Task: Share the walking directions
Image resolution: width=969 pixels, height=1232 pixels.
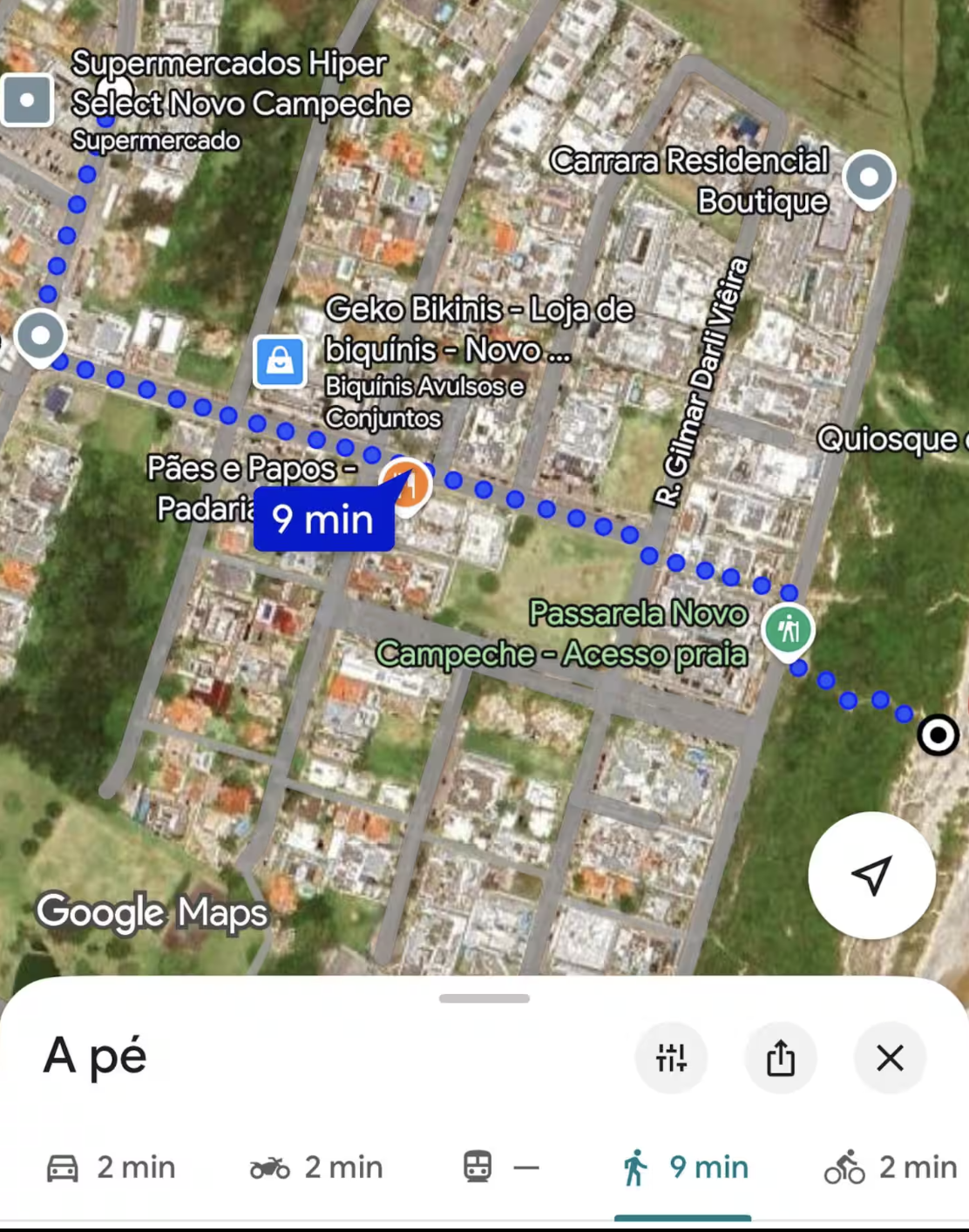Action: pyautogui.click(x=781, y=1058)
